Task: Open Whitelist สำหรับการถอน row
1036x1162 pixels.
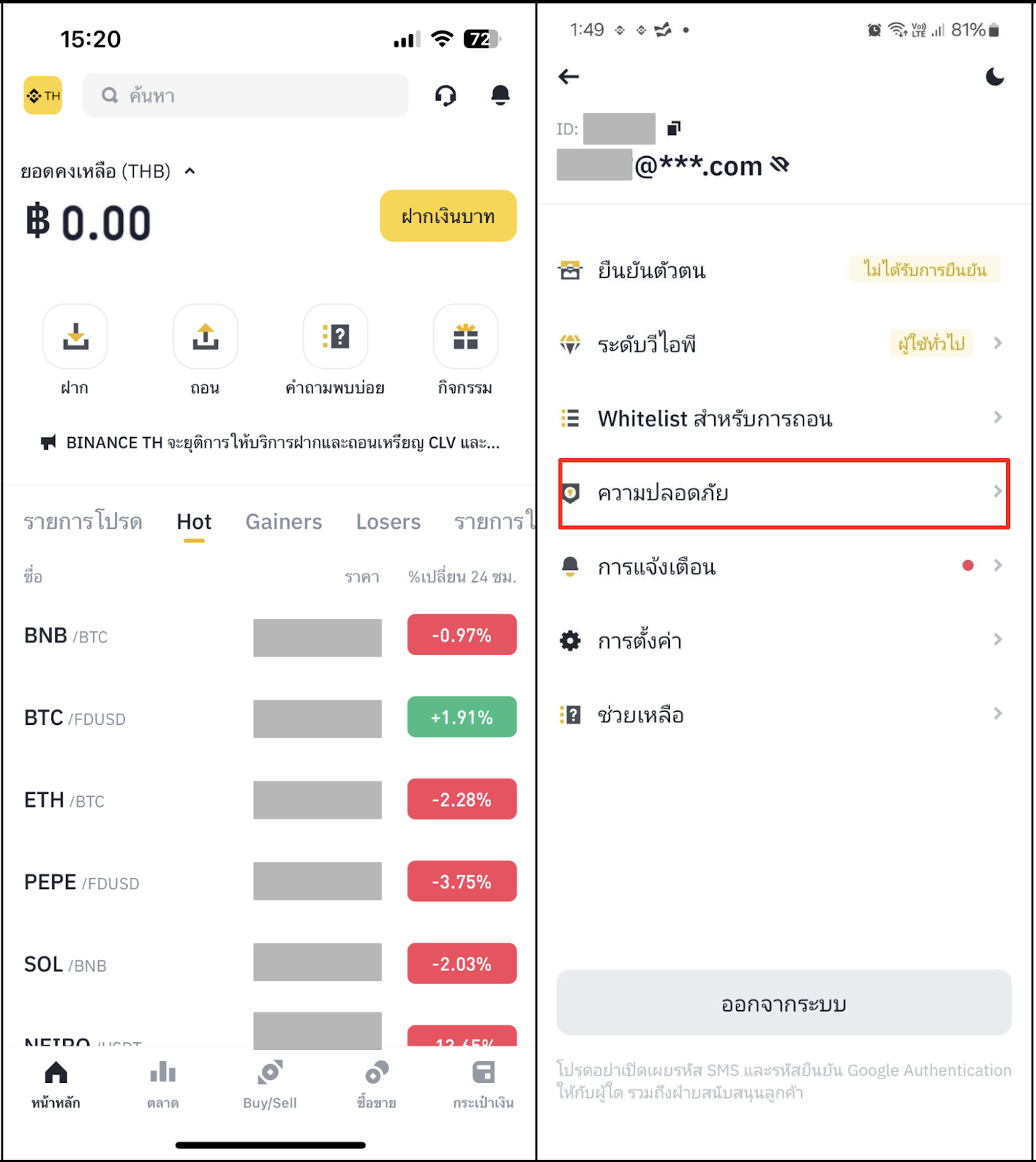Action: (x=783, y=419)
